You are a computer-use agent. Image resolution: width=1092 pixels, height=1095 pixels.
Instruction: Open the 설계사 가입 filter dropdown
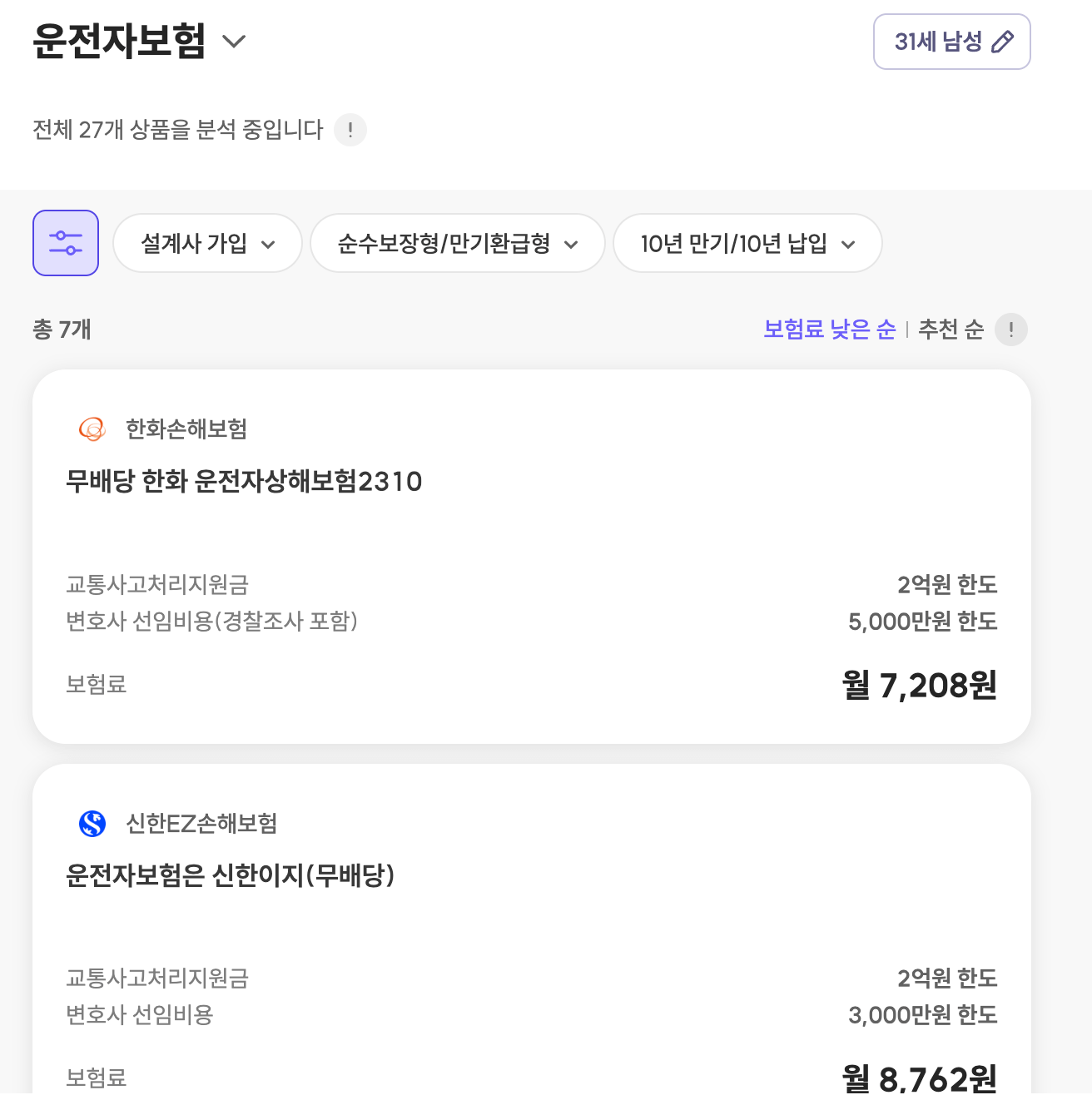207,243
